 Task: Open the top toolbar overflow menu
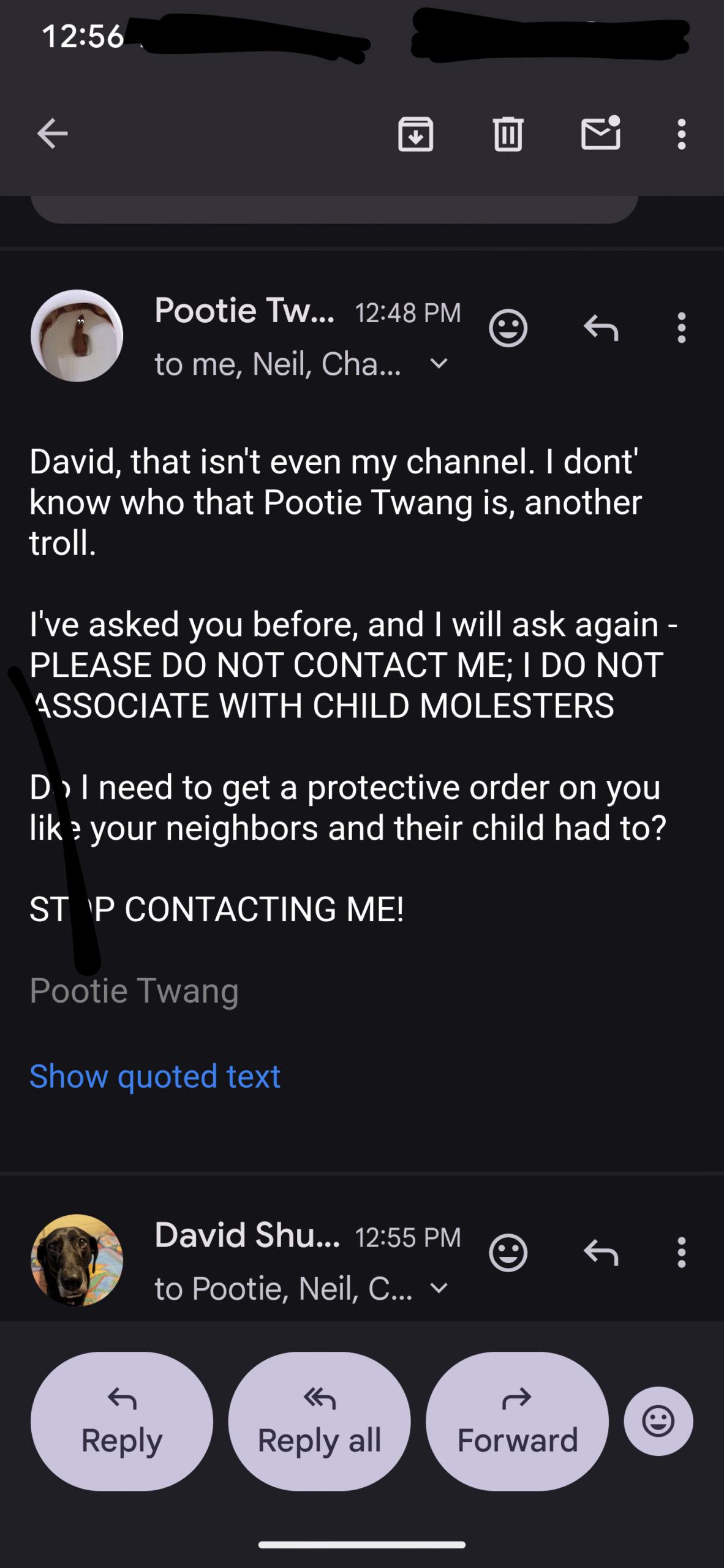coord(682,134)
